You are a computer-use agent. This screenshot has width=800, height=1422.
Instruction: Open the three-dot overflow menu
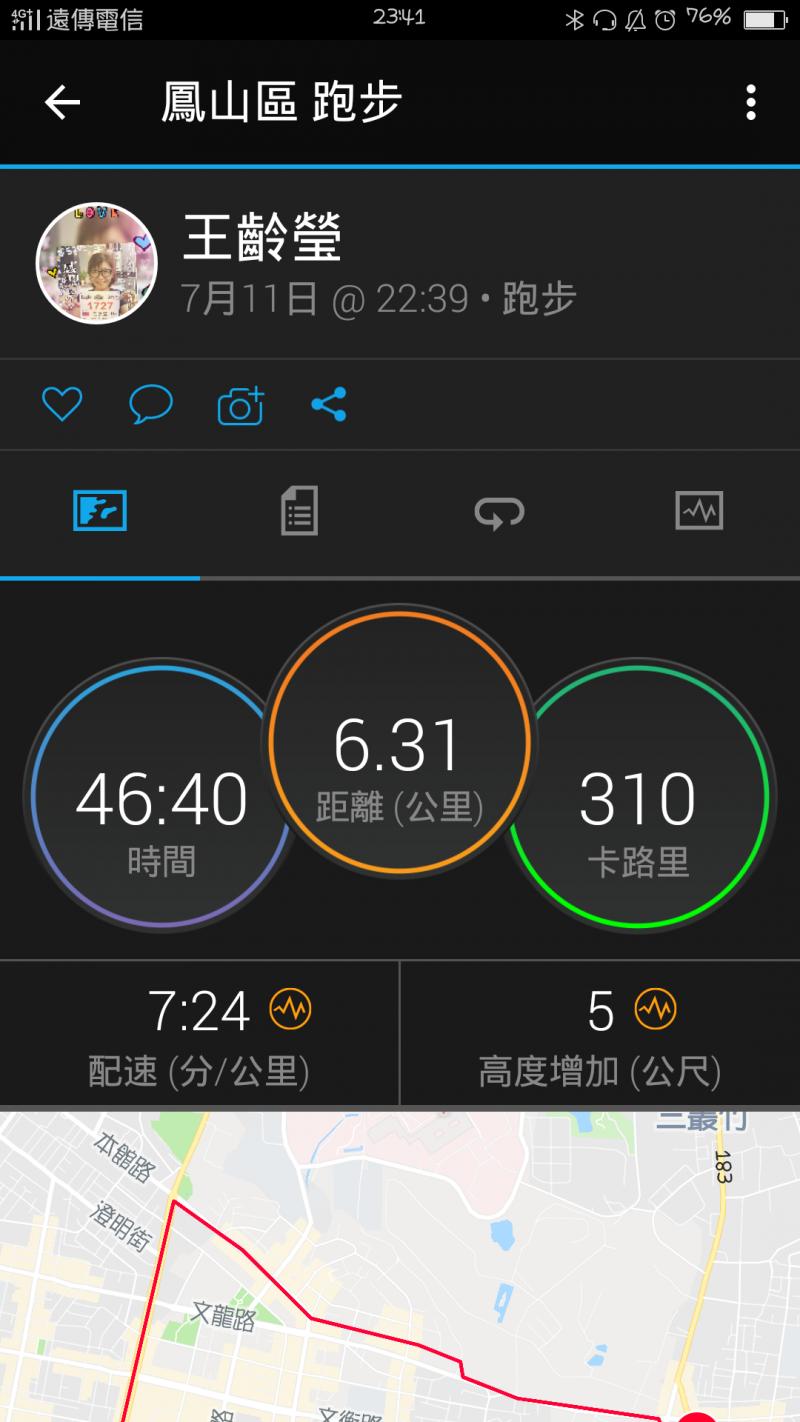pyautogui.click(x=750, y=102)
